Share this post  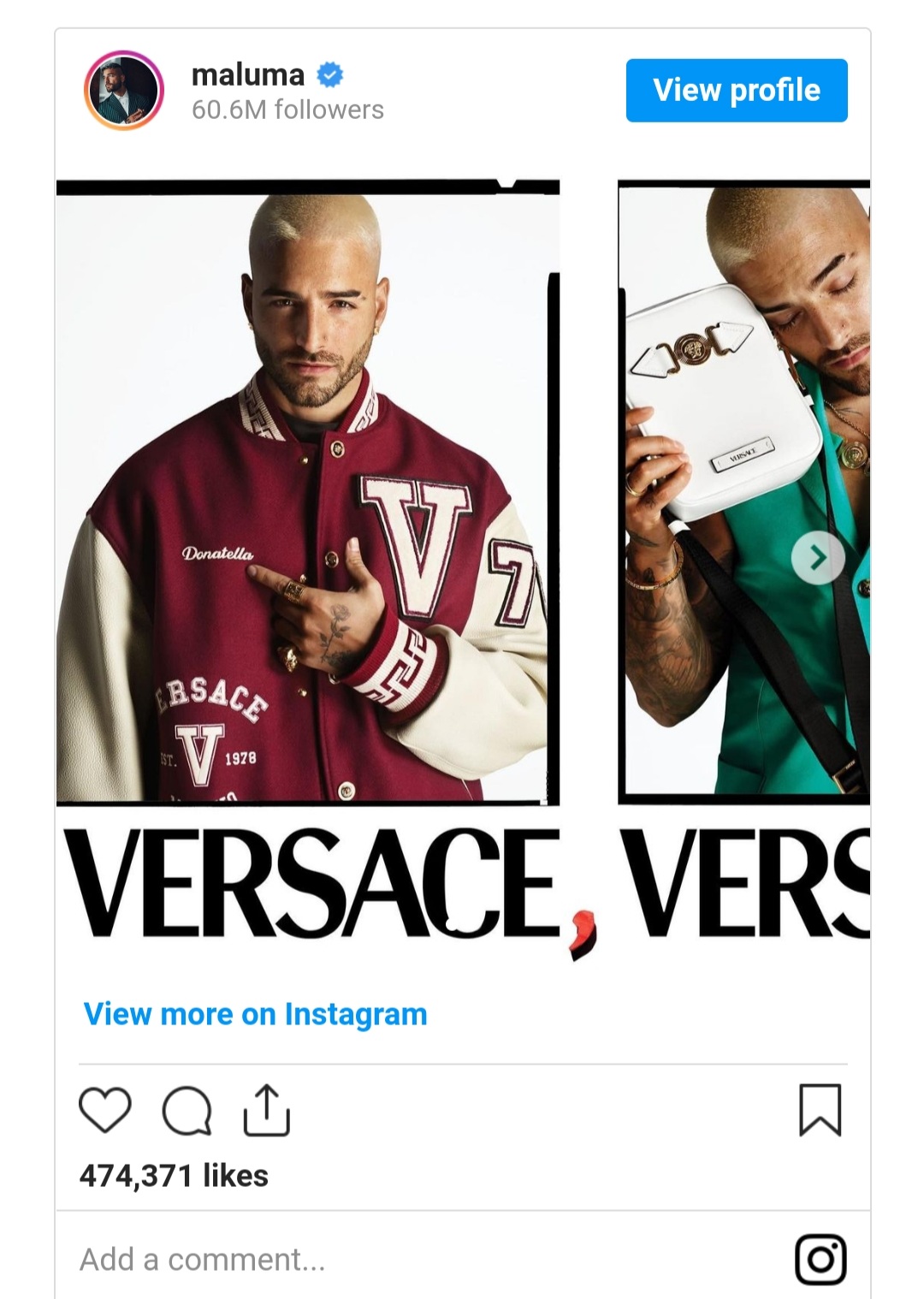tap(267, 1110)
